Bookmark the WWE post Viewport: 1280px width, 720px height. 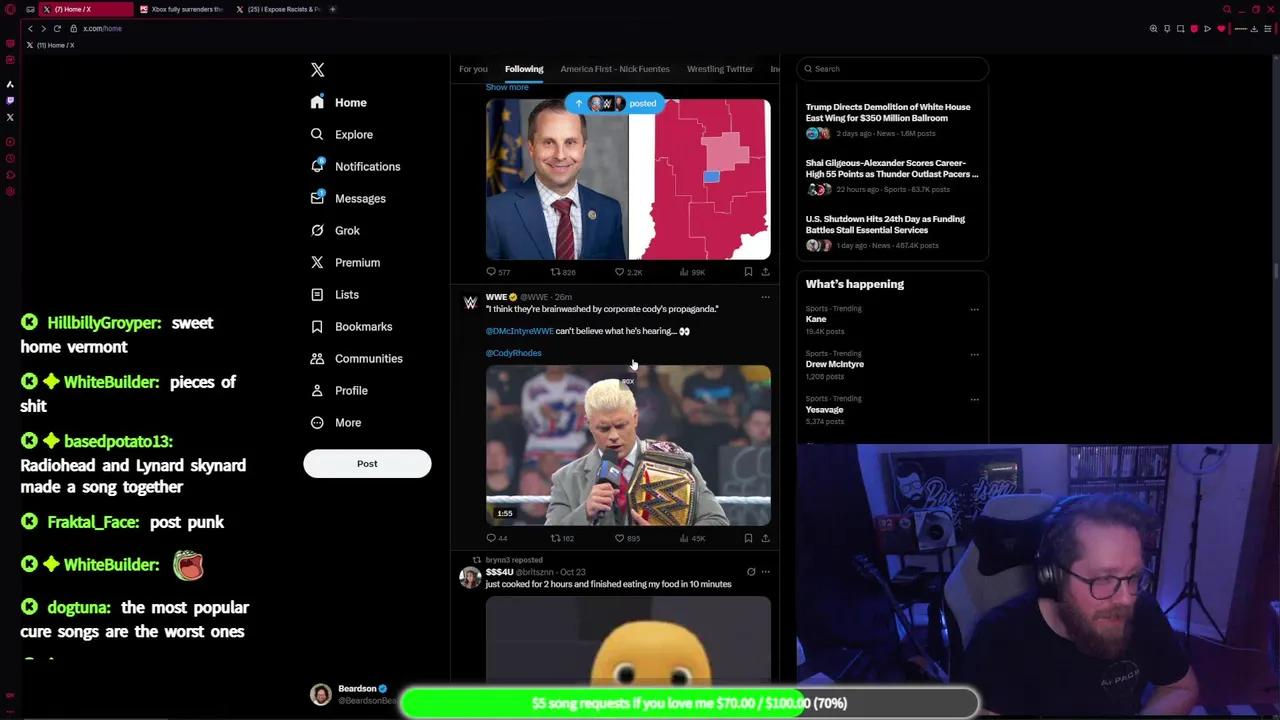click(x=748, y=538)
